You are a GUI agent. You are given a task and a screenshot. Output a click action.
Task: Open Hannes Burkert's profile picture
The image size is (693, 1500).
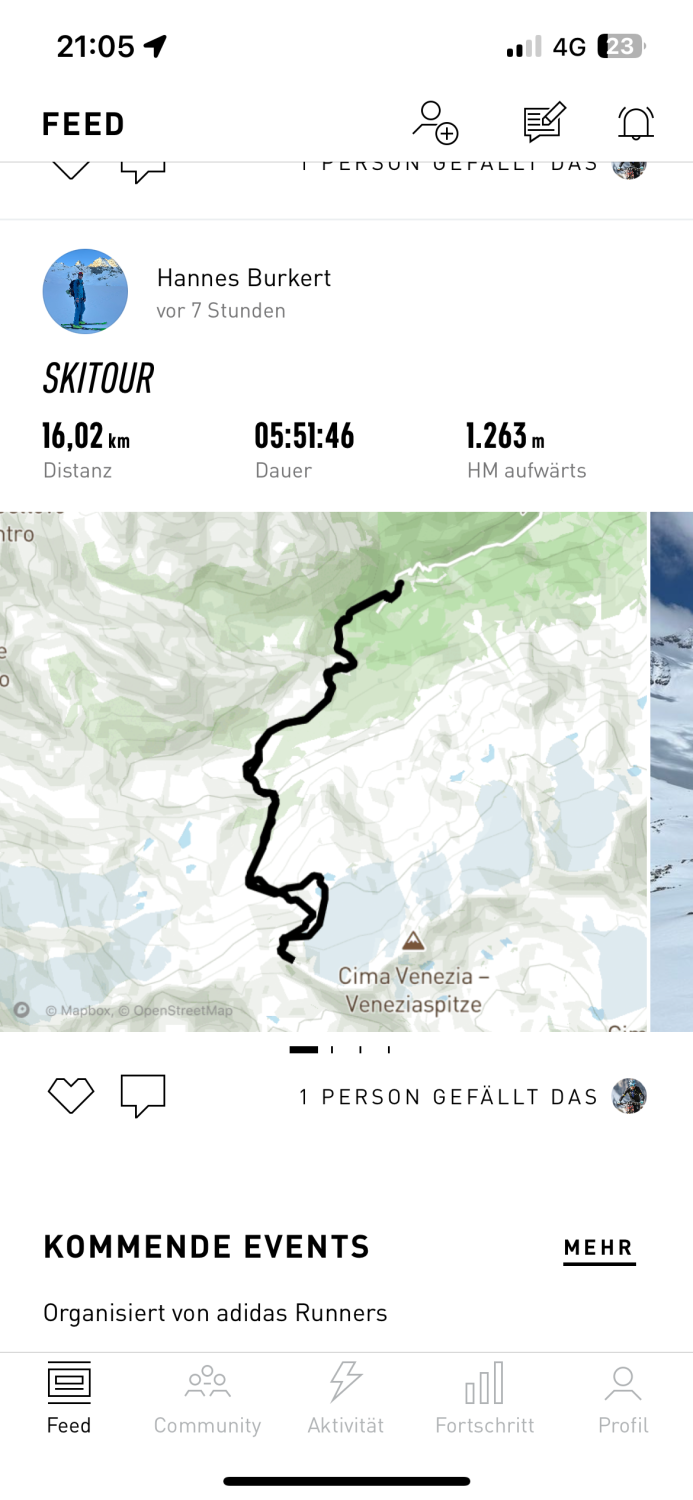[85, 291]
